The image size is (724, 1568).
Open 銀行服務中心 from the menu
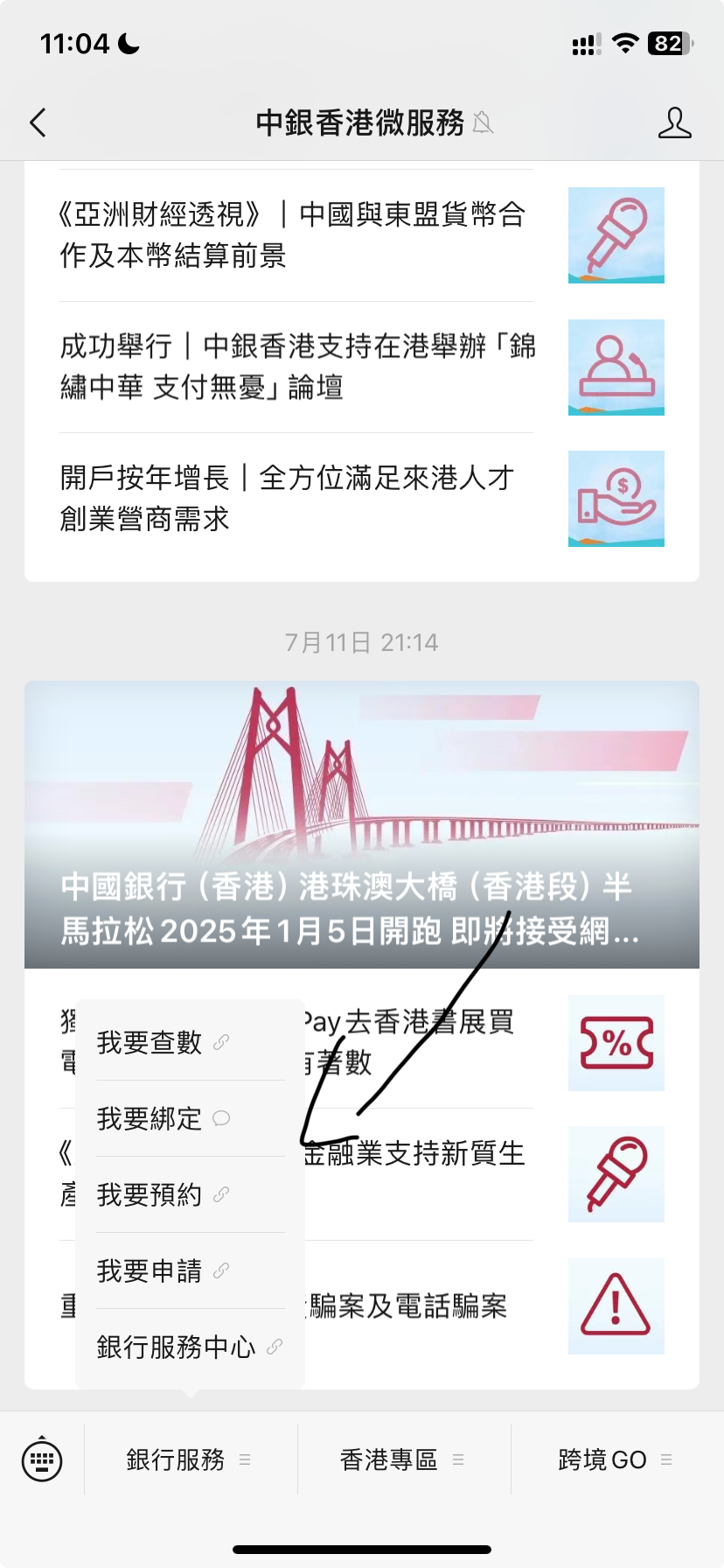point(177,1347)
